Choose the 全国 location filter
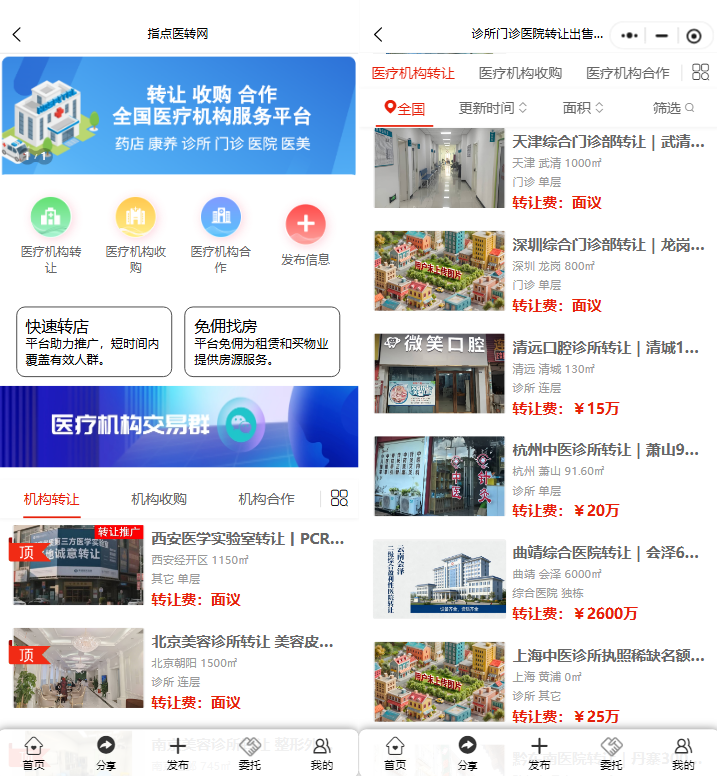This screenshot has width=717, height=776. (x=405, y=108)
